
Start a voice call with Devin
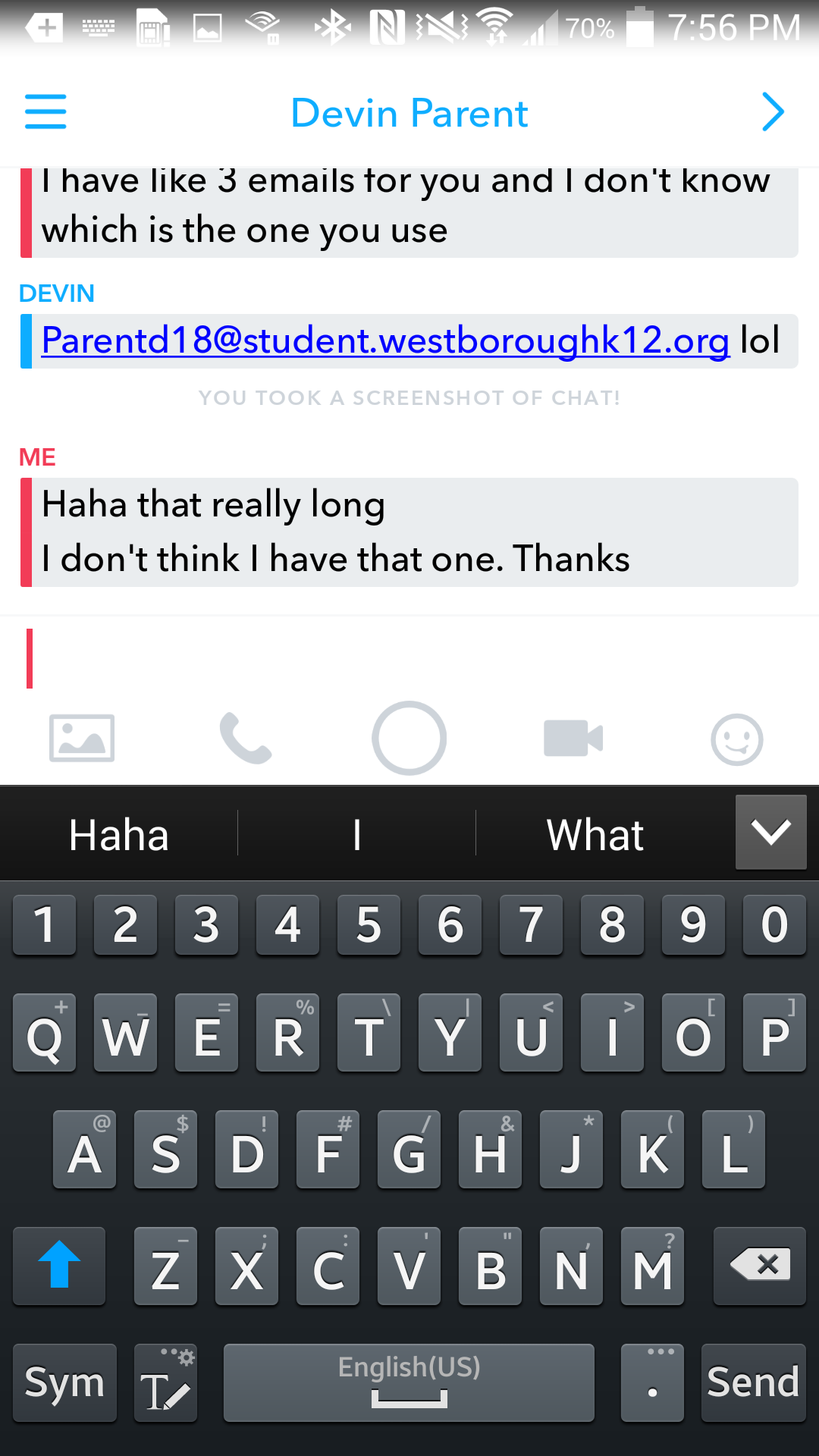point(245,738)
